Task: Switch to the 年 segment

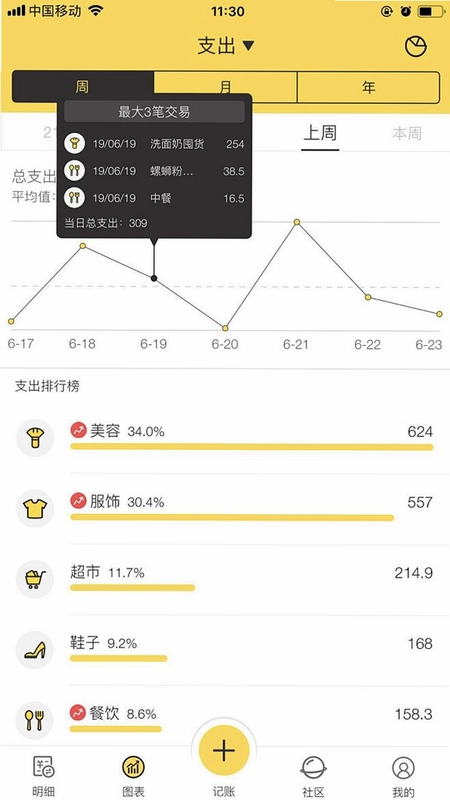Action: (368, 87)
